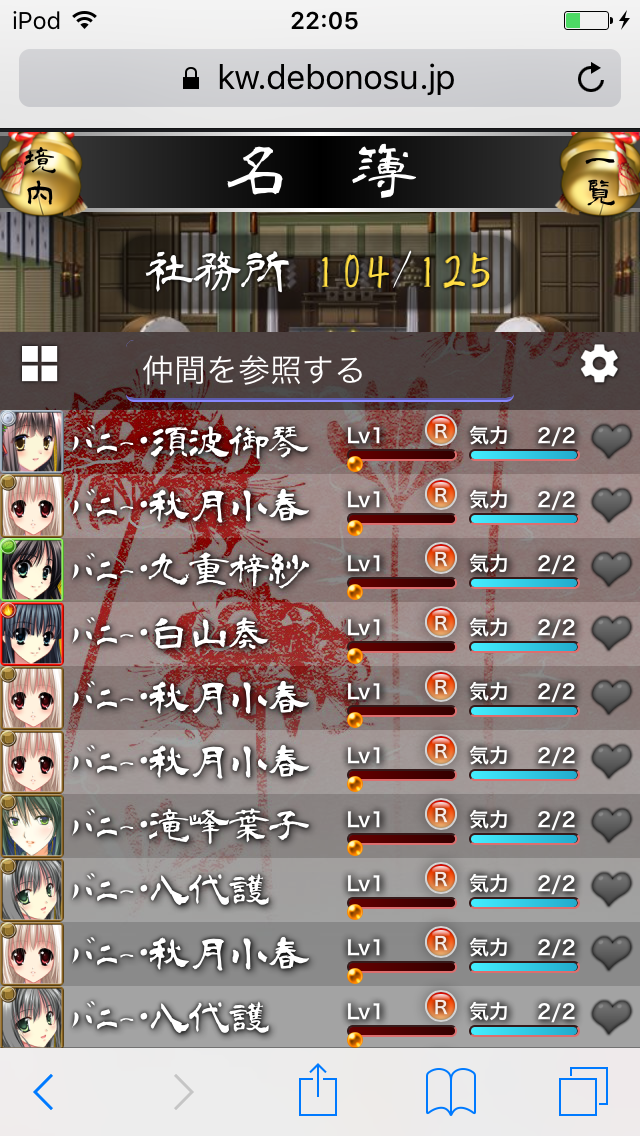Tap the heart next to 白山奏
The width and height of the screenshot is (640, 1136).
pyautogui.click(x=611, y=634)
